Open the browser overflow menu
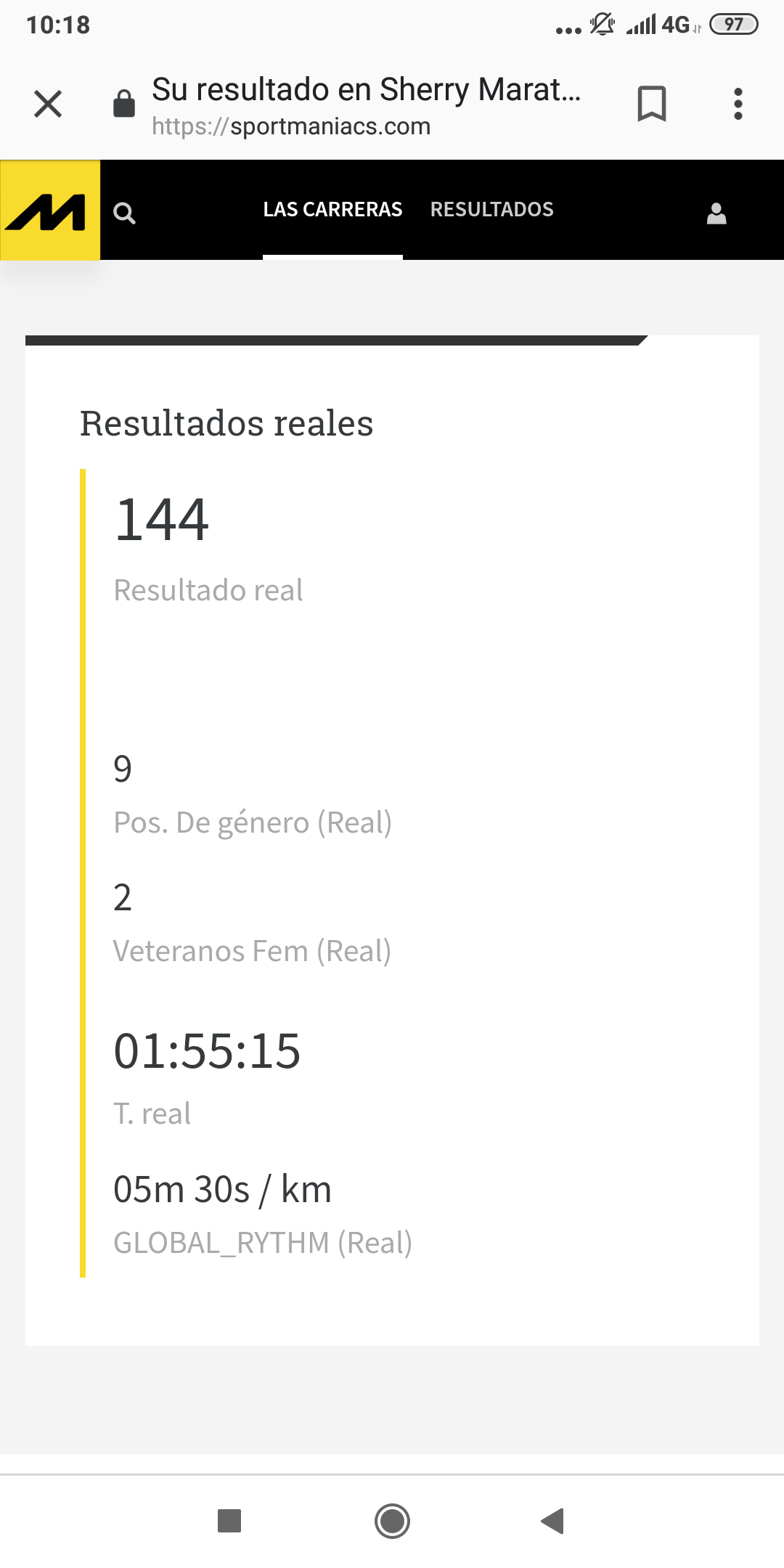Image resolution: width=784 pixels, height=1568 pixels. [x=738, y=104]
